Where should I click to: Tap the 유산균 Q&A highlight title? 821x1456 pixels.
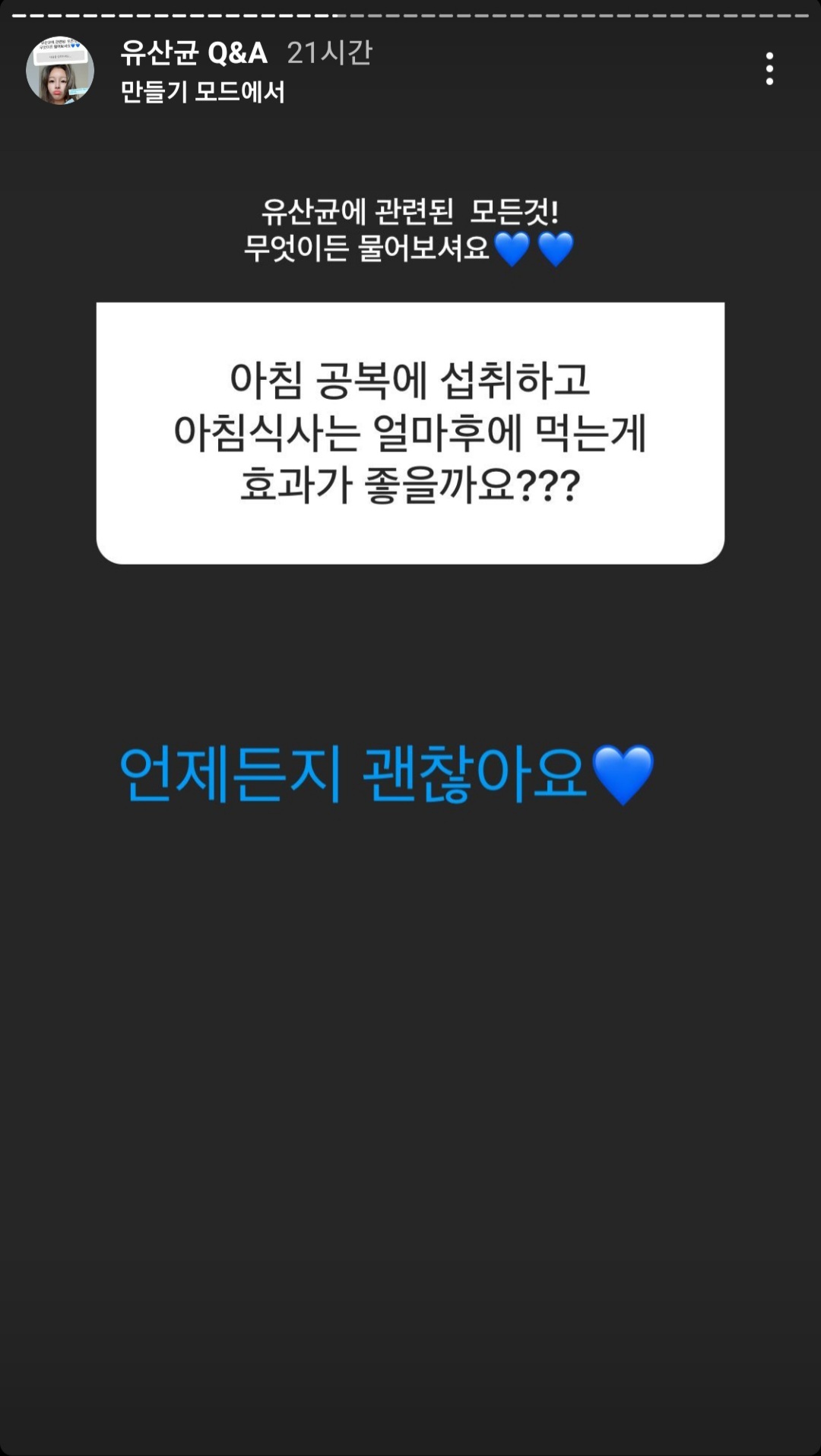194,53
